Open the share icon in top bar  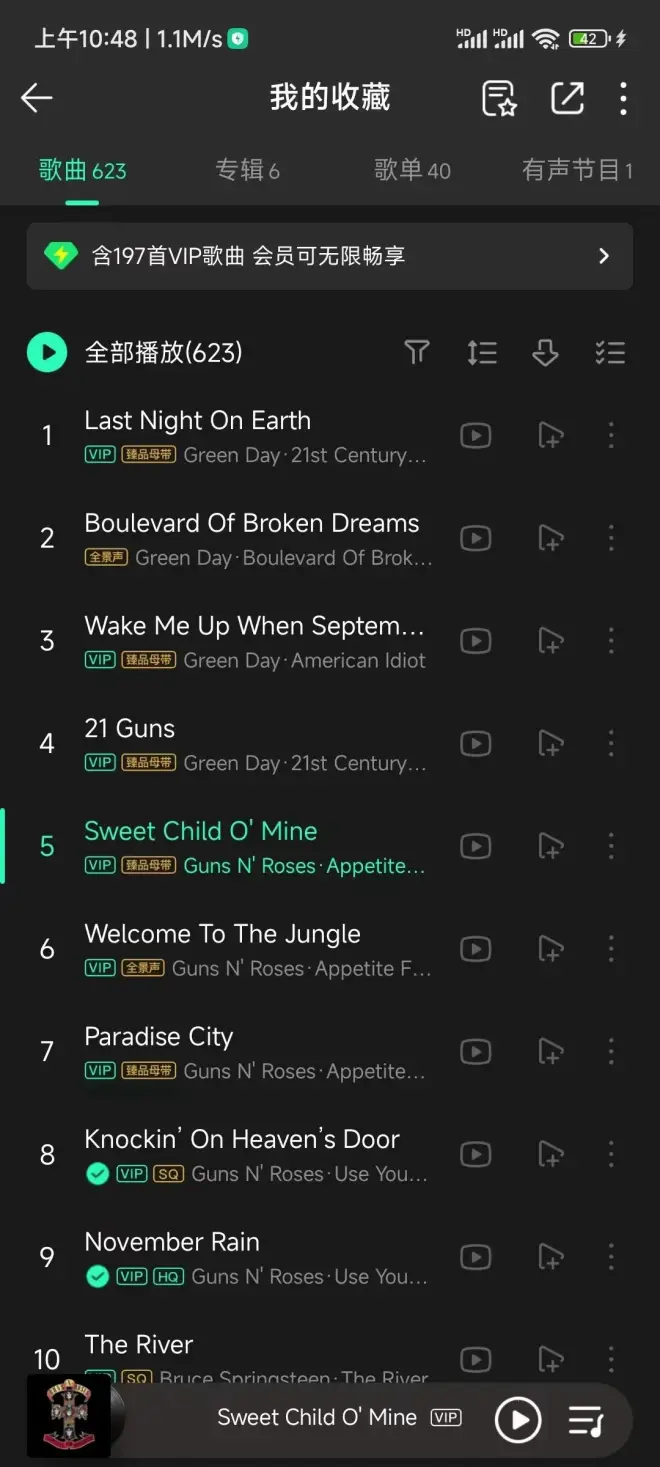[x=567, y=98]
